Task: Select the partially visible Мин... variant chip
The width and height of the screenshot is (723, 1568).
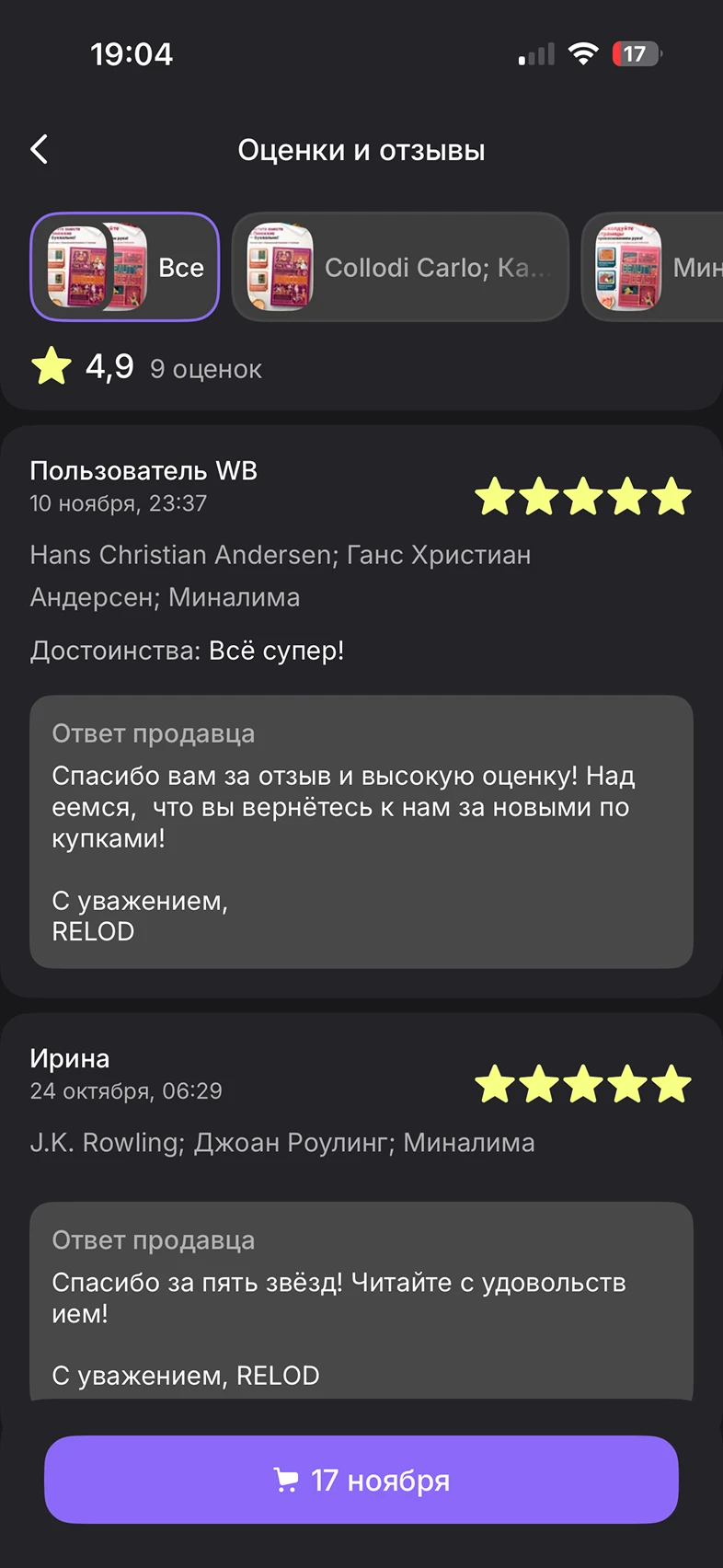Action: click(x=655, y=267)
